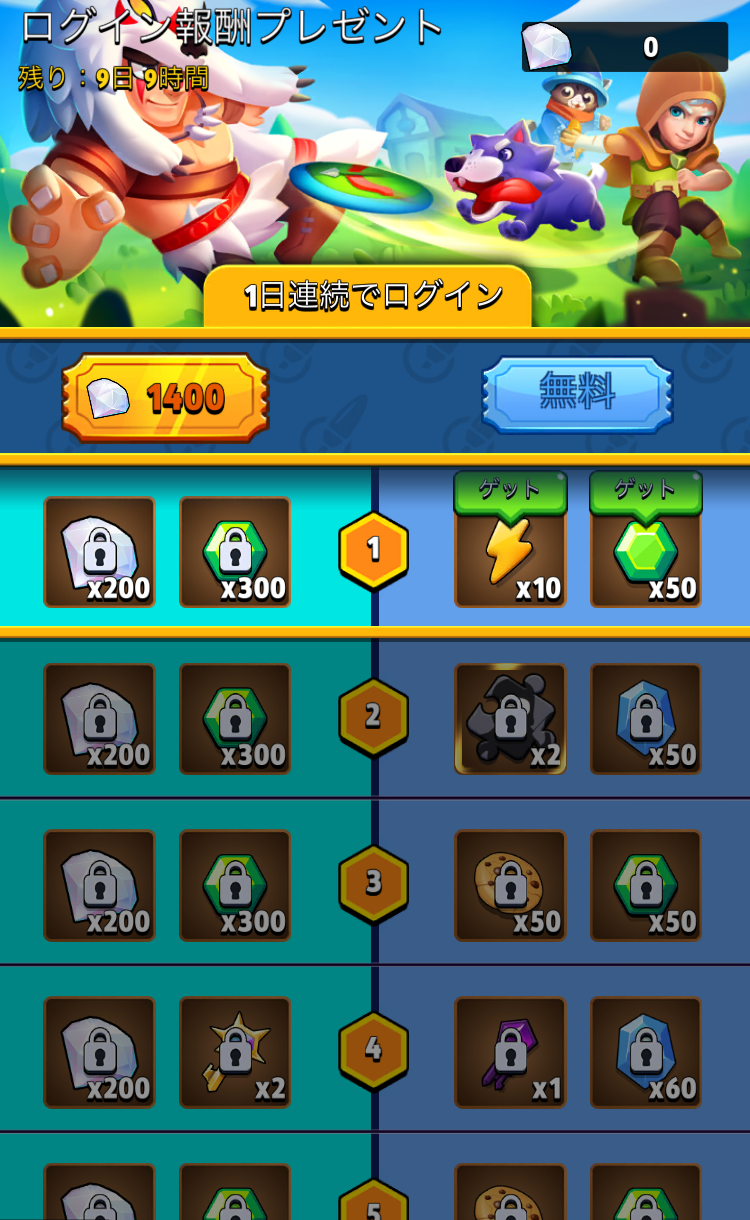Open the diamond balance counter showing 0

[625, 47]
